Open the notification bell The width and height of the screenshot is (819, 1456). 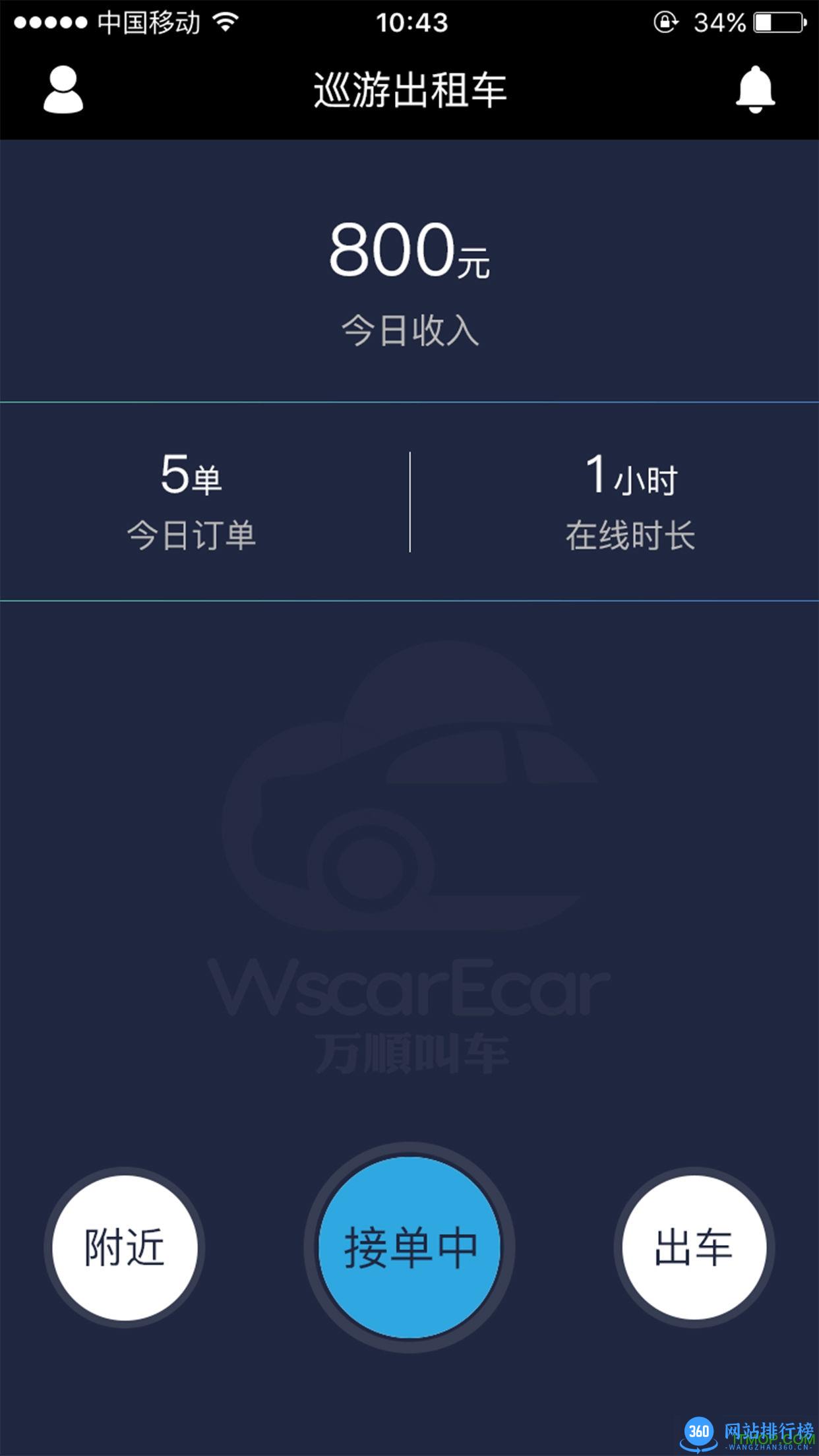point(757,91)
